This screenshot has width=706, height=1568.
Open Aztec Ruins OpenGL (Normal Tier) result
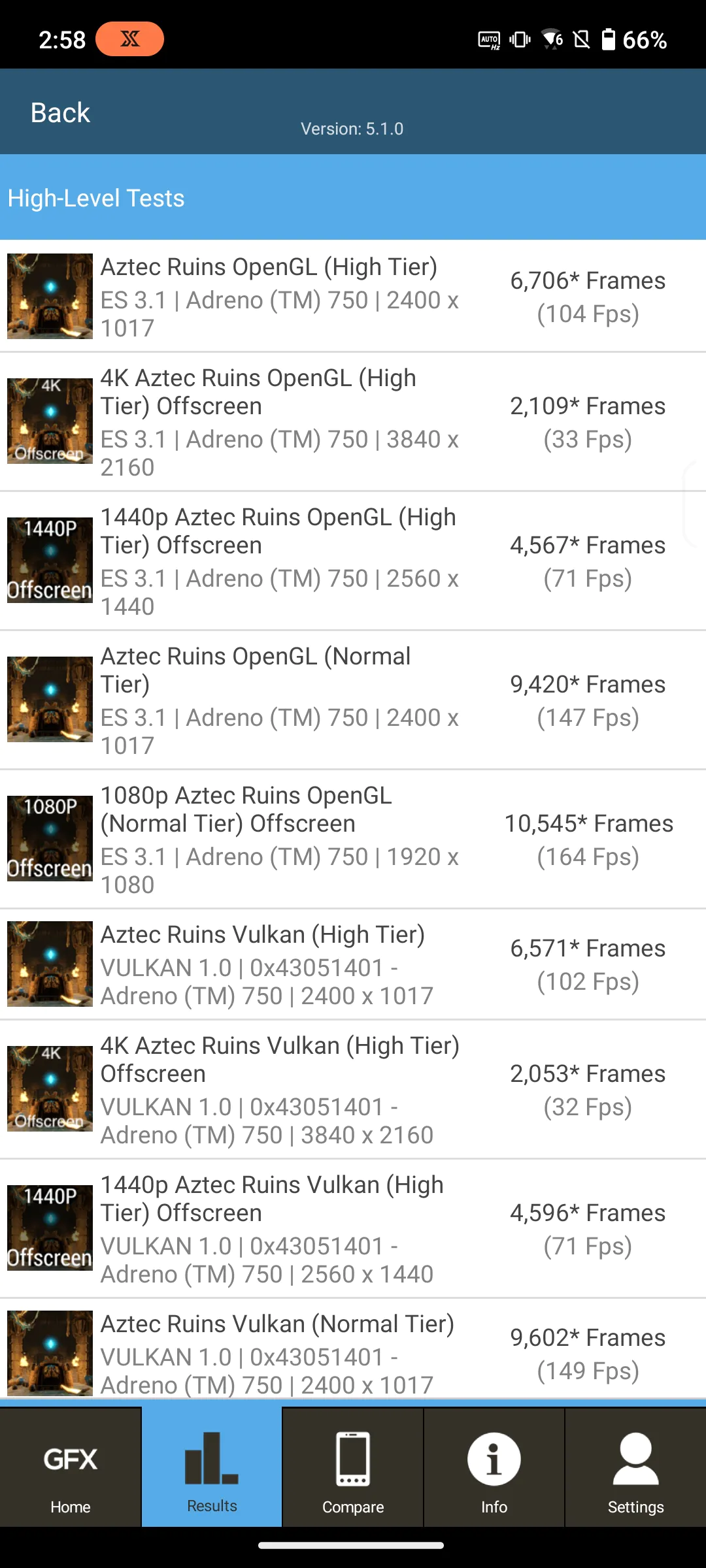353,700
